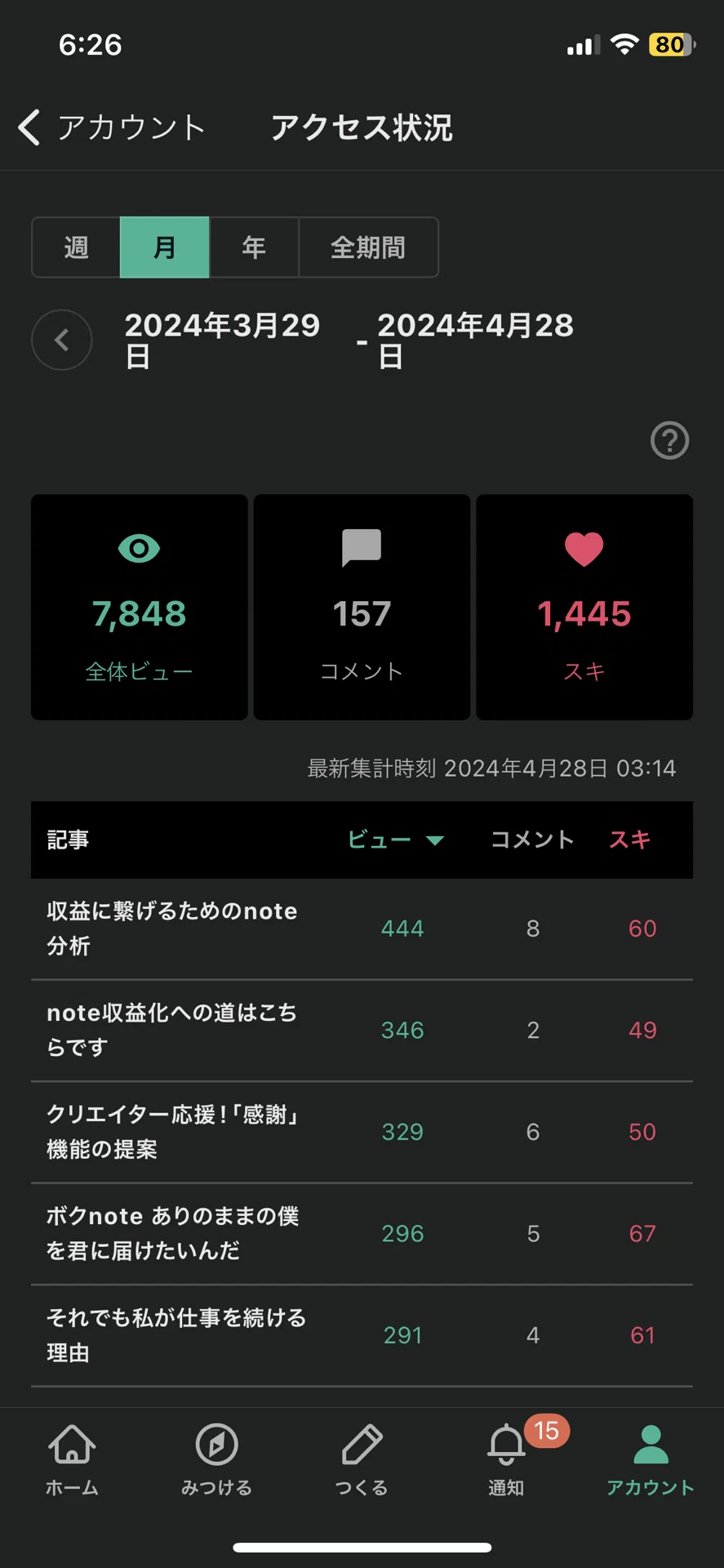Sort articles by スキ column
724x1568 pixels.
[x=630, y=840]
